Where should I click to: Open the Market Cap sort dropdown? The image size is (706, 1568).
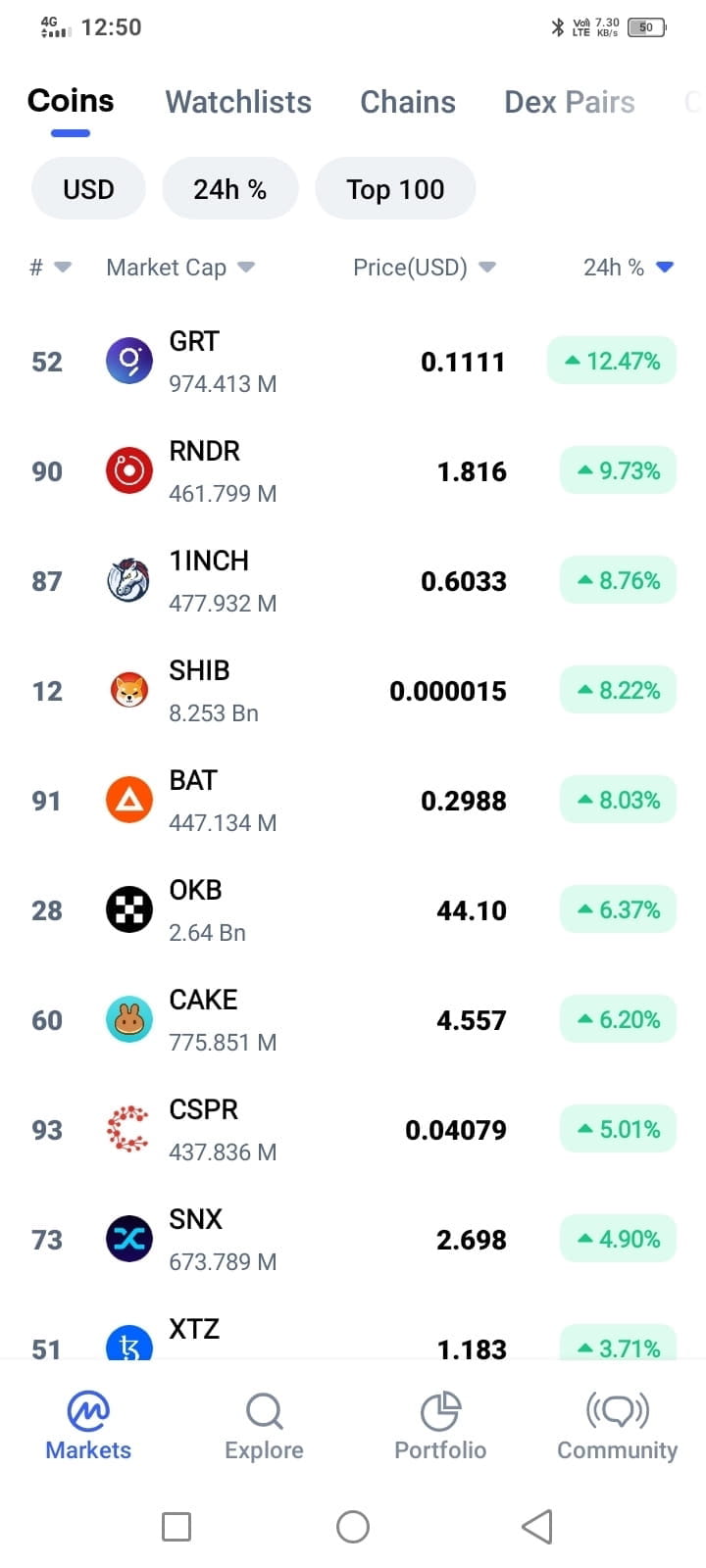tap(181, 267)
